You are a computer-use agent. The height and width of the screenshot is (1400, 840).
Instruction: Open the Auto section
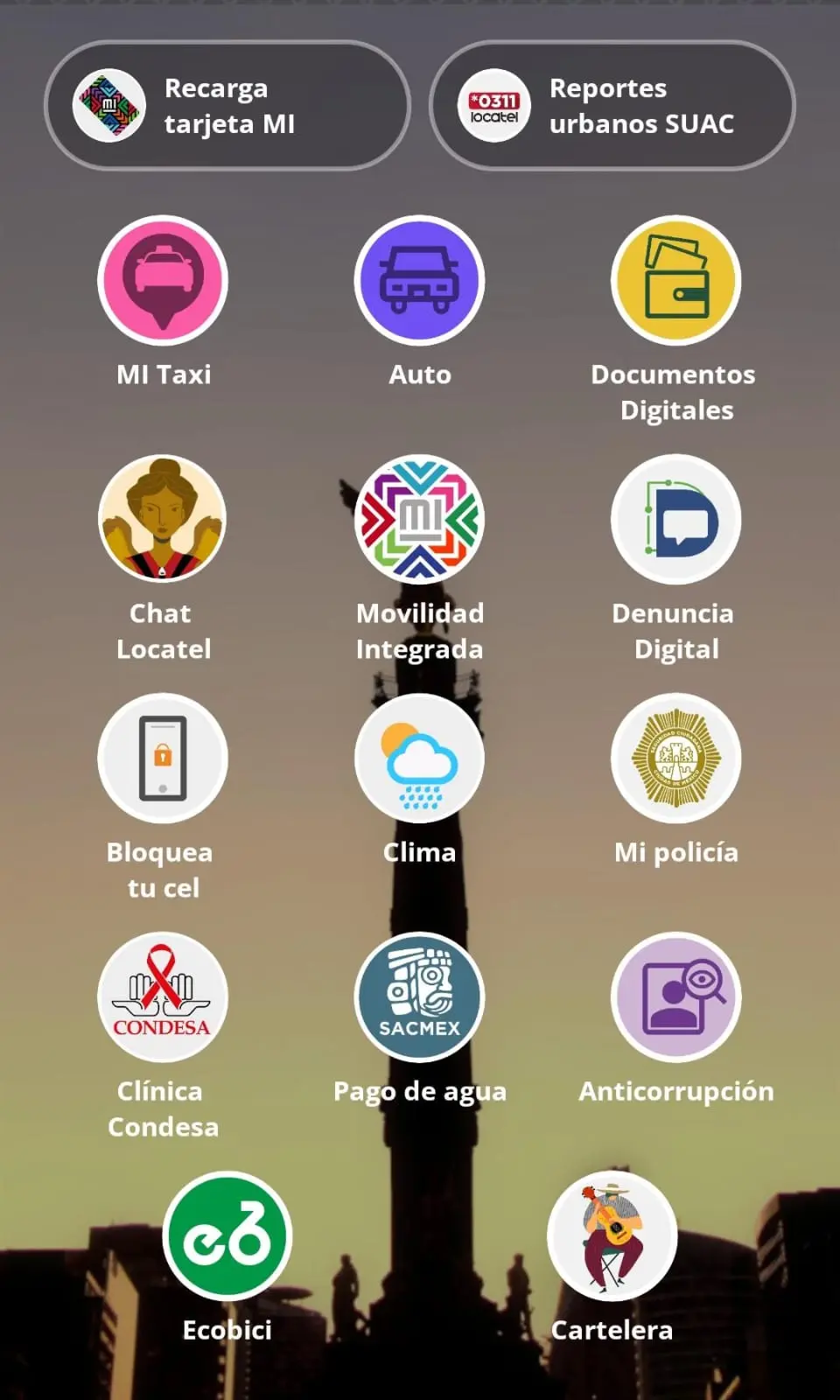(x=419, y=281)
